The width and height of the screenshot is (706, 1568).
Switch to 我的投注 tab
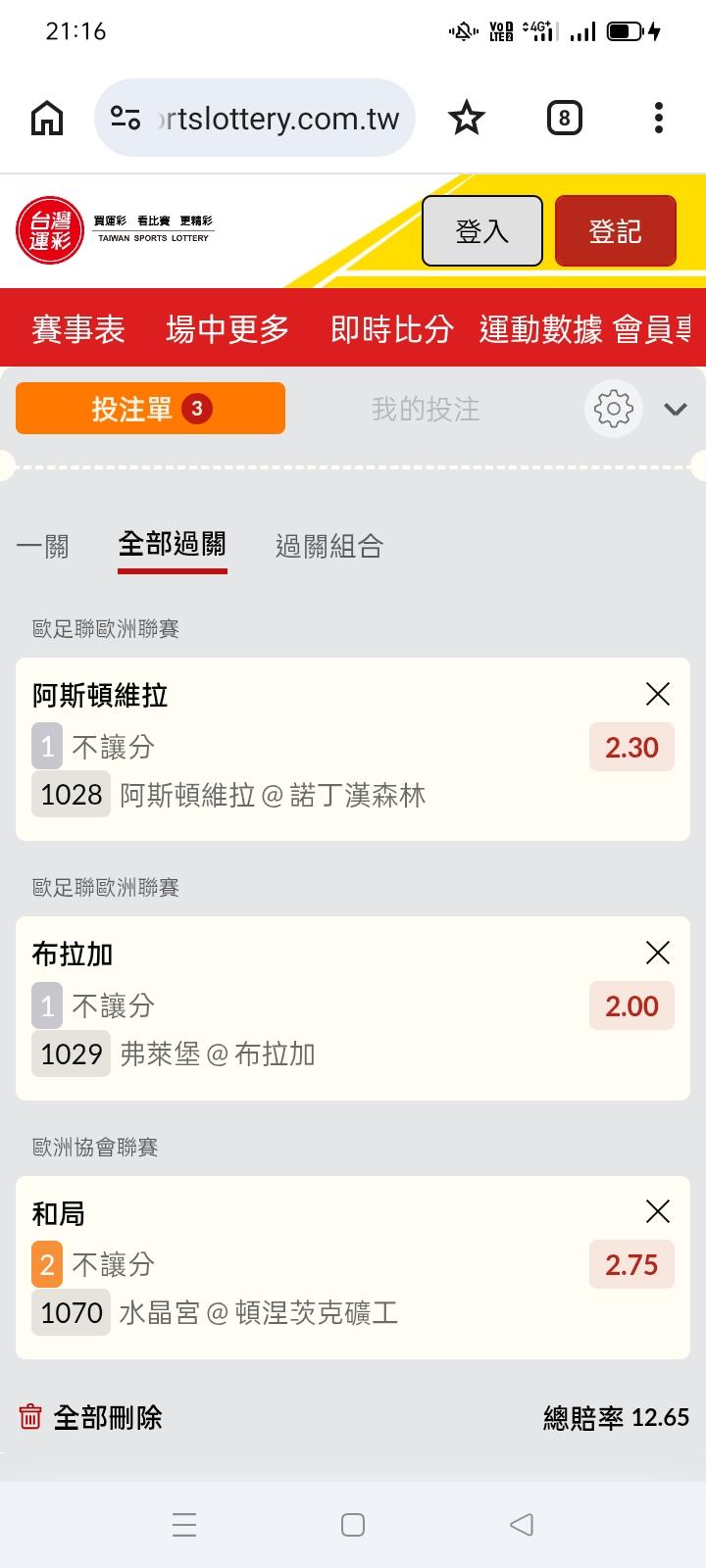(x=426, y=409)
